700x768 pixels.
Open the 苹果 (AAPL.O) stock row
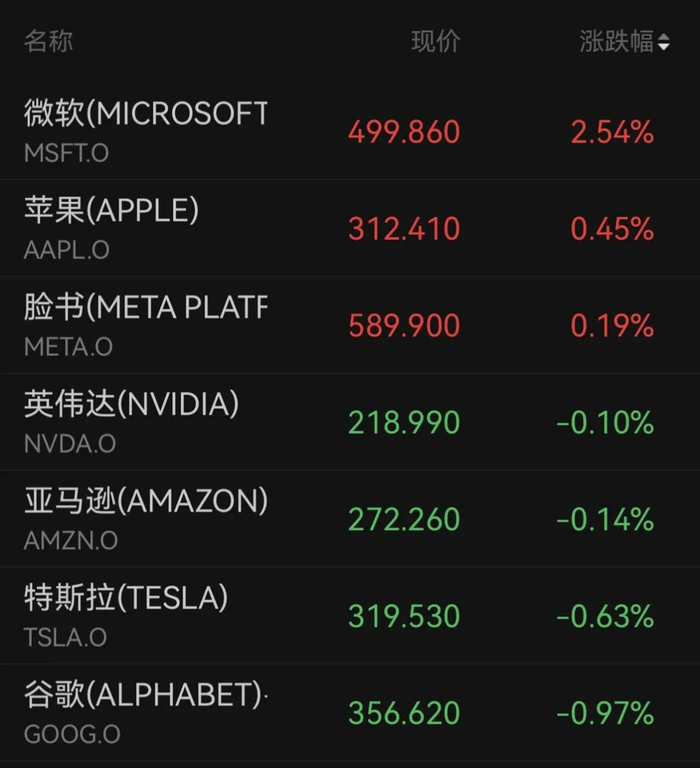[x=350, y=228]
